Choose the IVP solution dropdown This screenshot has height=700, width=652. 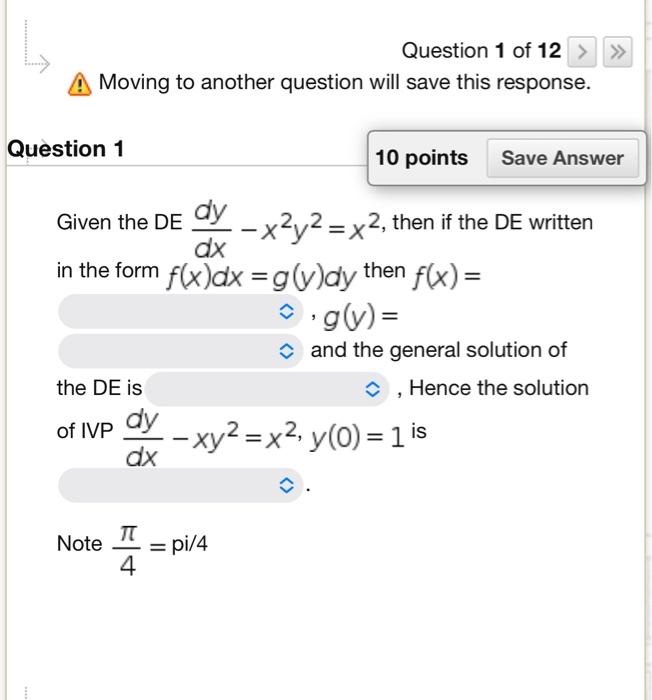coord(180,486)
